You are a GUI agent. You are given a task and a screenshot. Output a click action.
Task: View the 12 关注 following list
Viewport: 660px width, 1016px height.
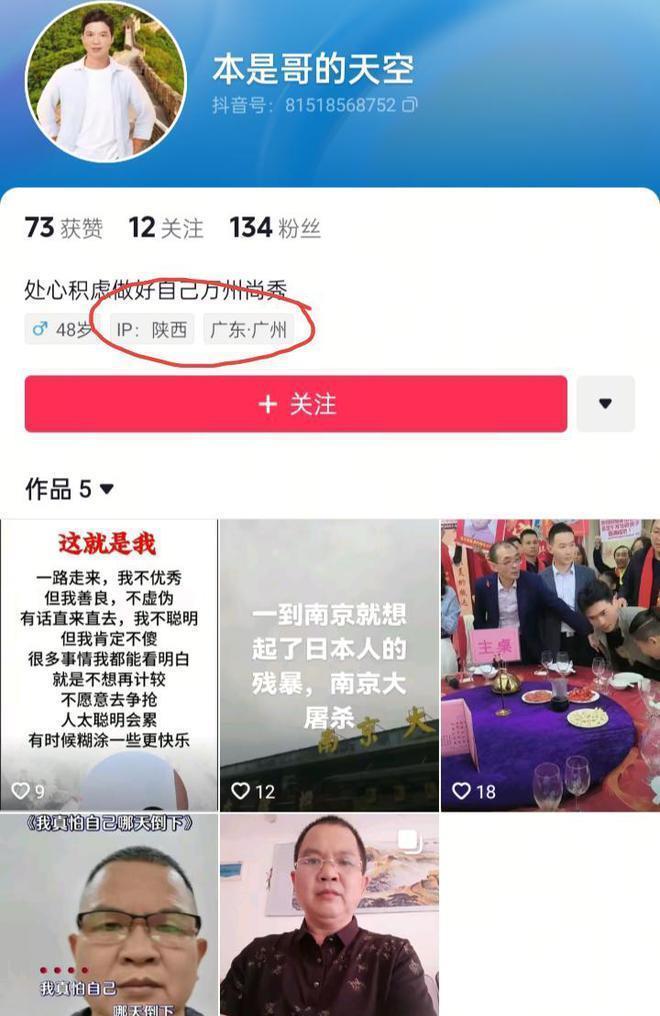pos(166,228)
